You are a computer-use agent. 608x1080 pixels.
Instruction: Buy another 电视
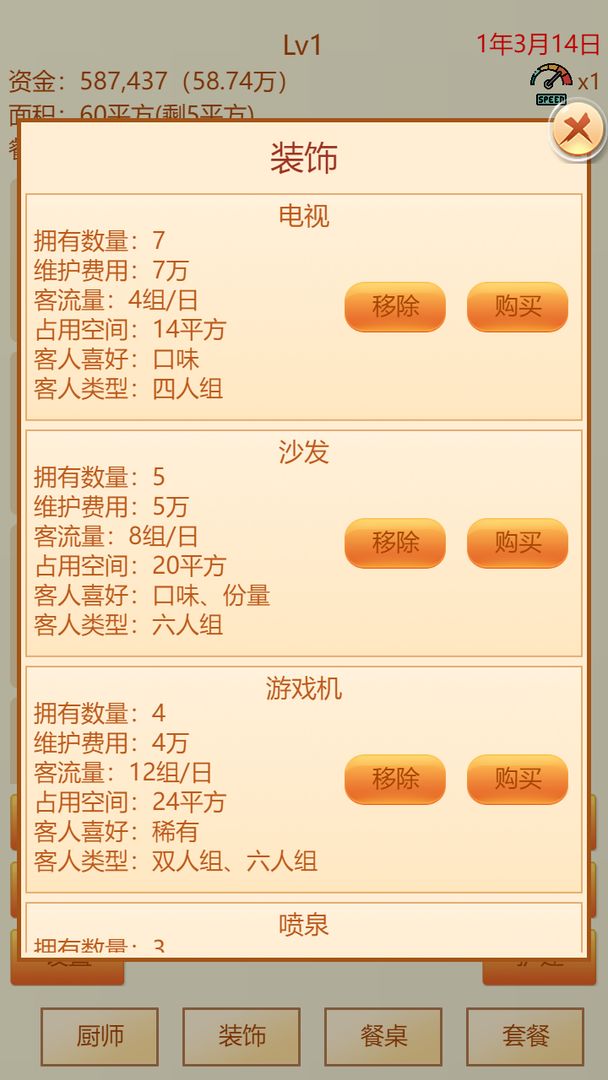(517, 306)
